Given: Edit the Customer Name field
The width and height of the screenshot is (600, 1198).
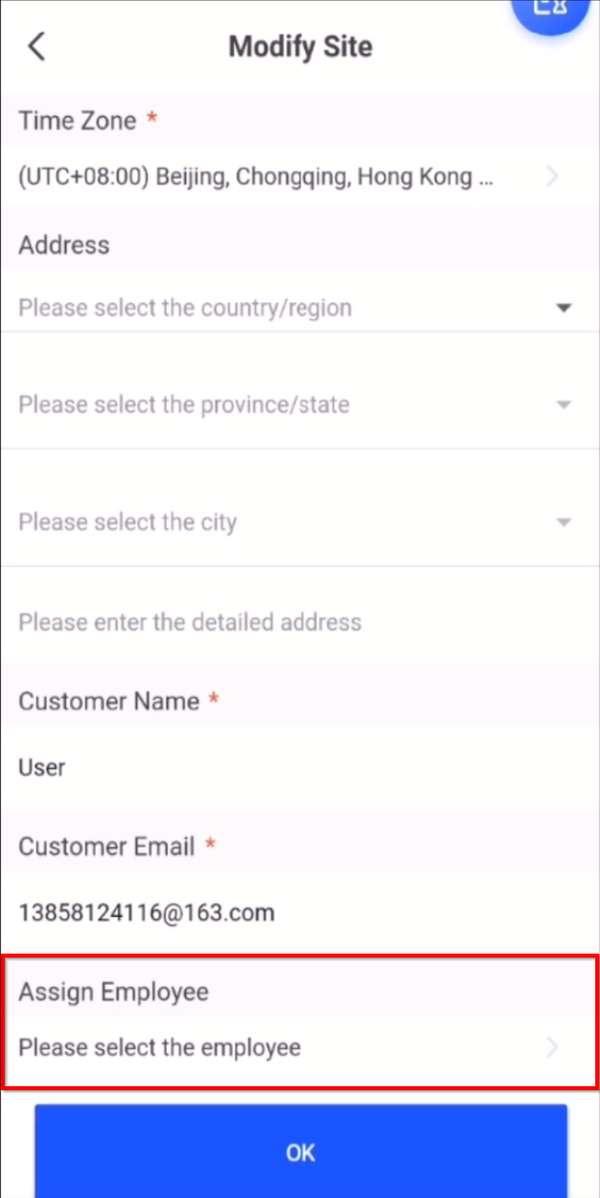Looking at the screenshot, I should click(290, 768).
